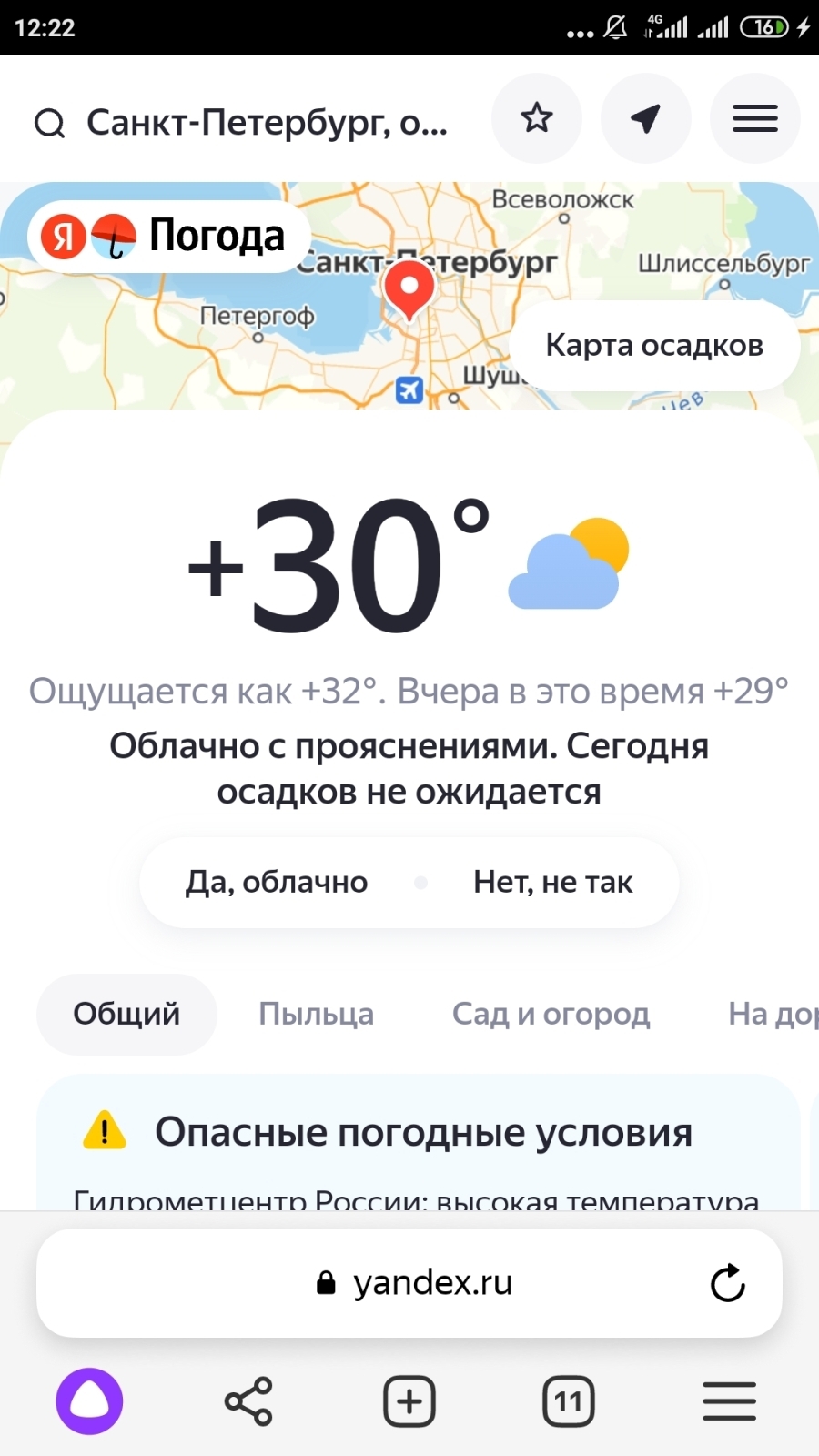
Task: Switch to the Сад и огород tab
Action: tap(551, 1014)
